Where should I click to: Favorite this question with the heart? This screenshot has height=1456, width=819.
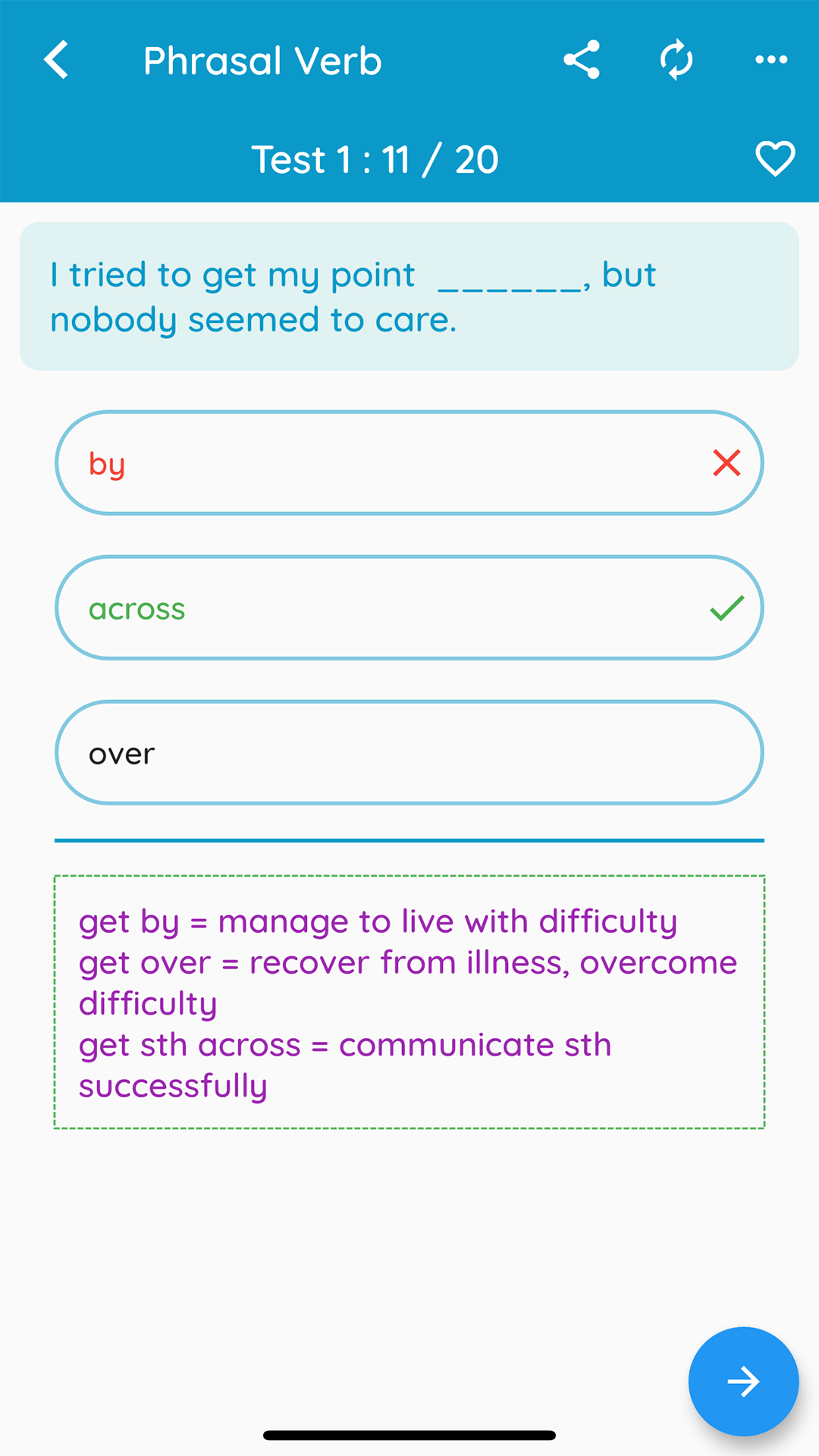pos(775,159)
